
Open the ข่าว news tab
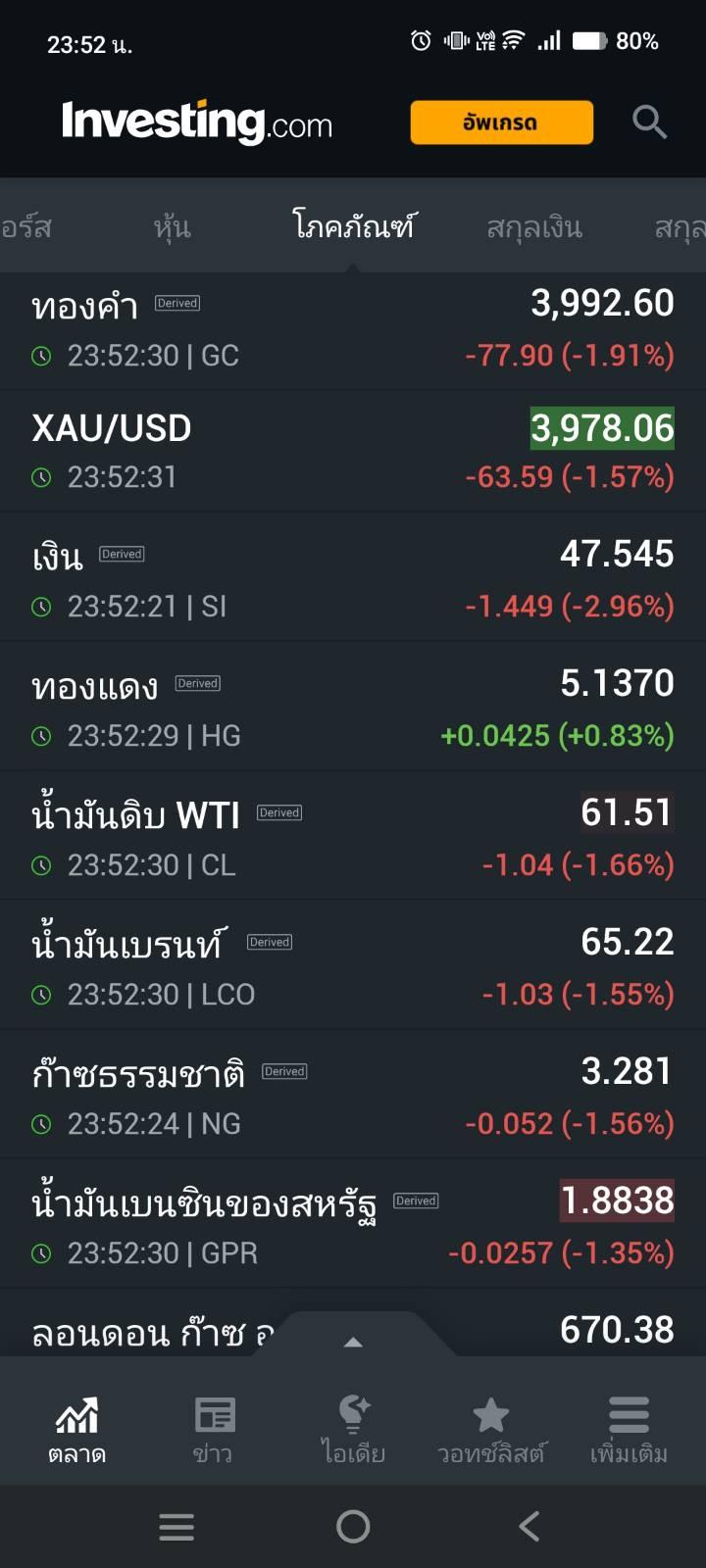coord(214,1430)
